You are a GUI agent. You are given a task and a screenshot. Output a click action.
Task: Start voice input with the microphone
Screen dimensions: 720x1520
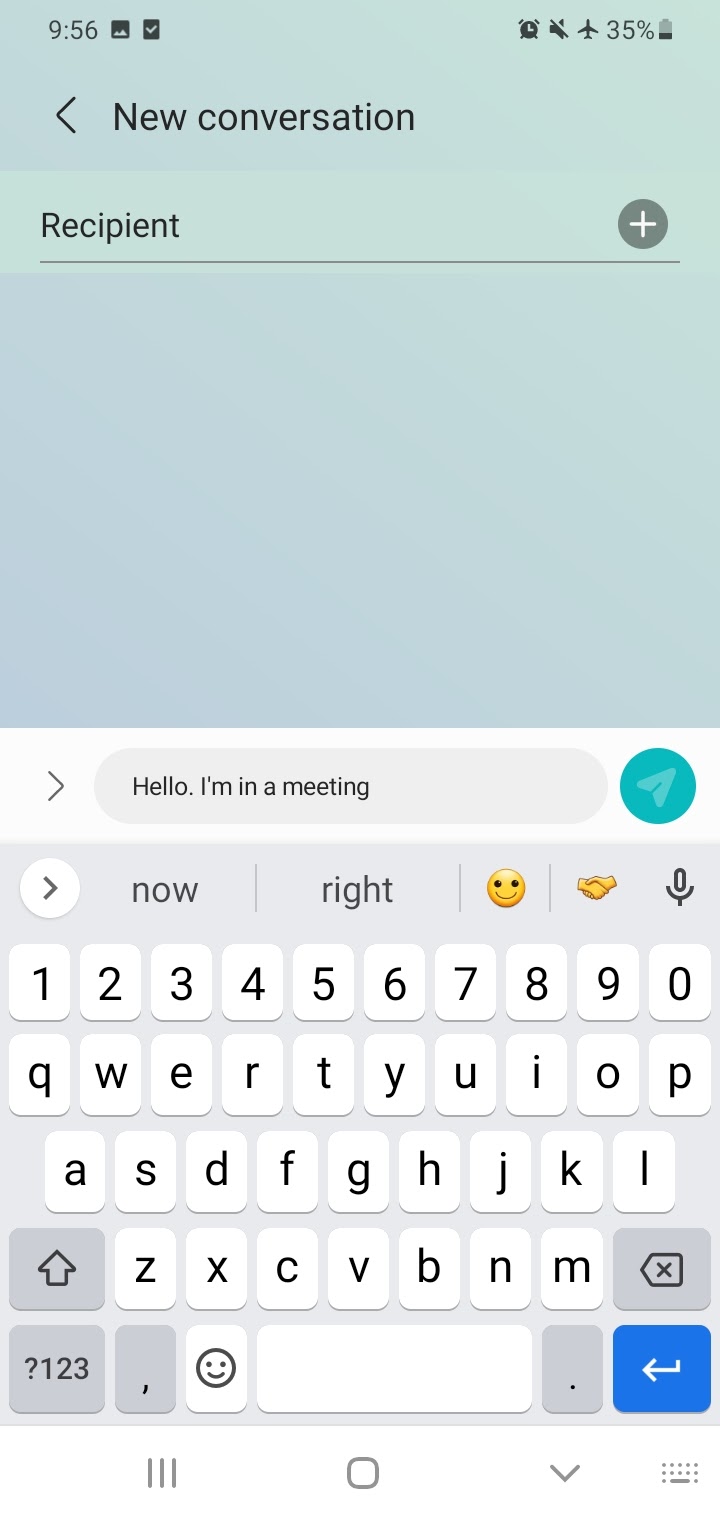pyautogui.click(x=679, y=888)
